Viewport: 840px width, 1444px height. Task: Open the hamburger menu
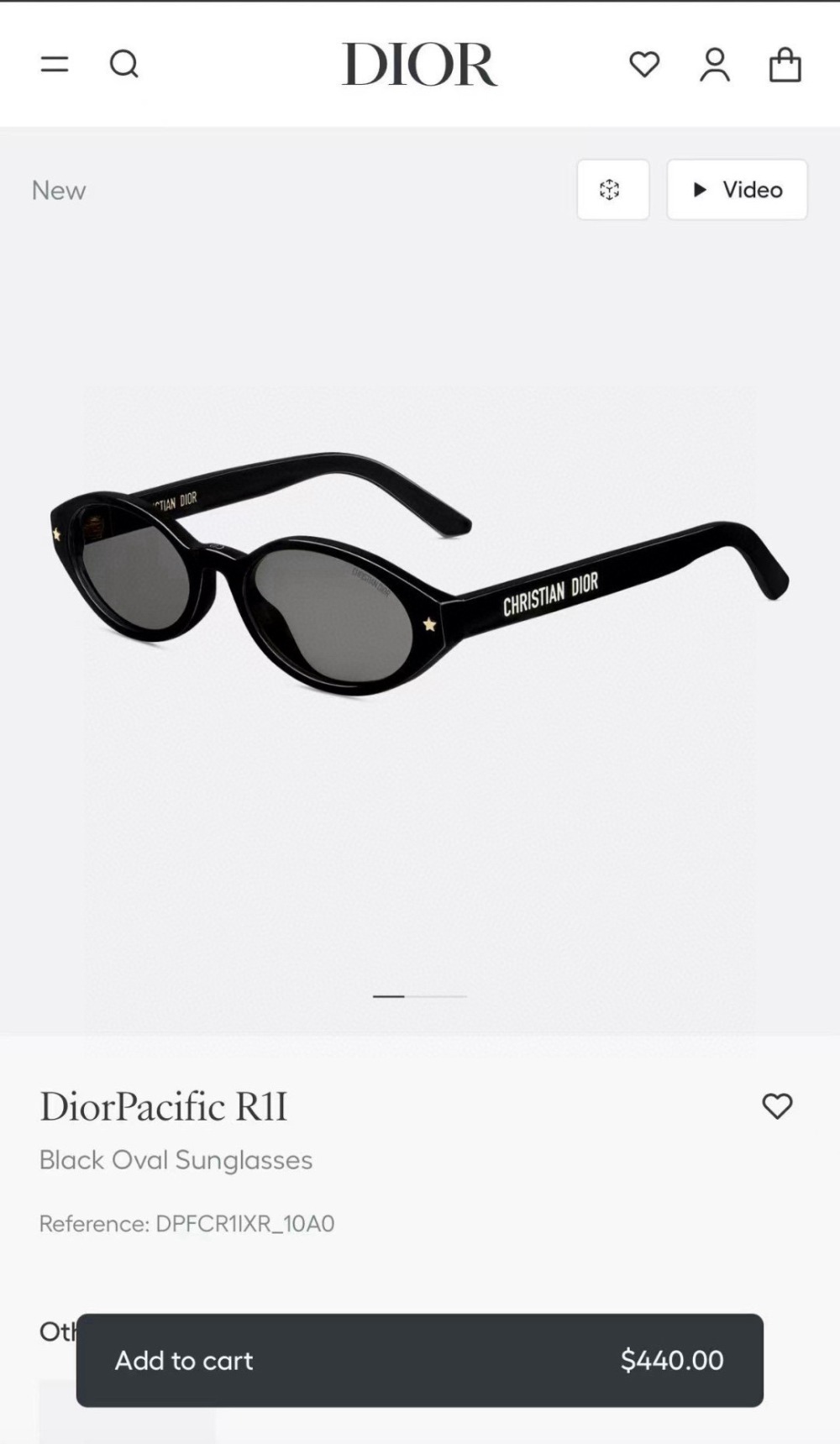tap(55, 64)
